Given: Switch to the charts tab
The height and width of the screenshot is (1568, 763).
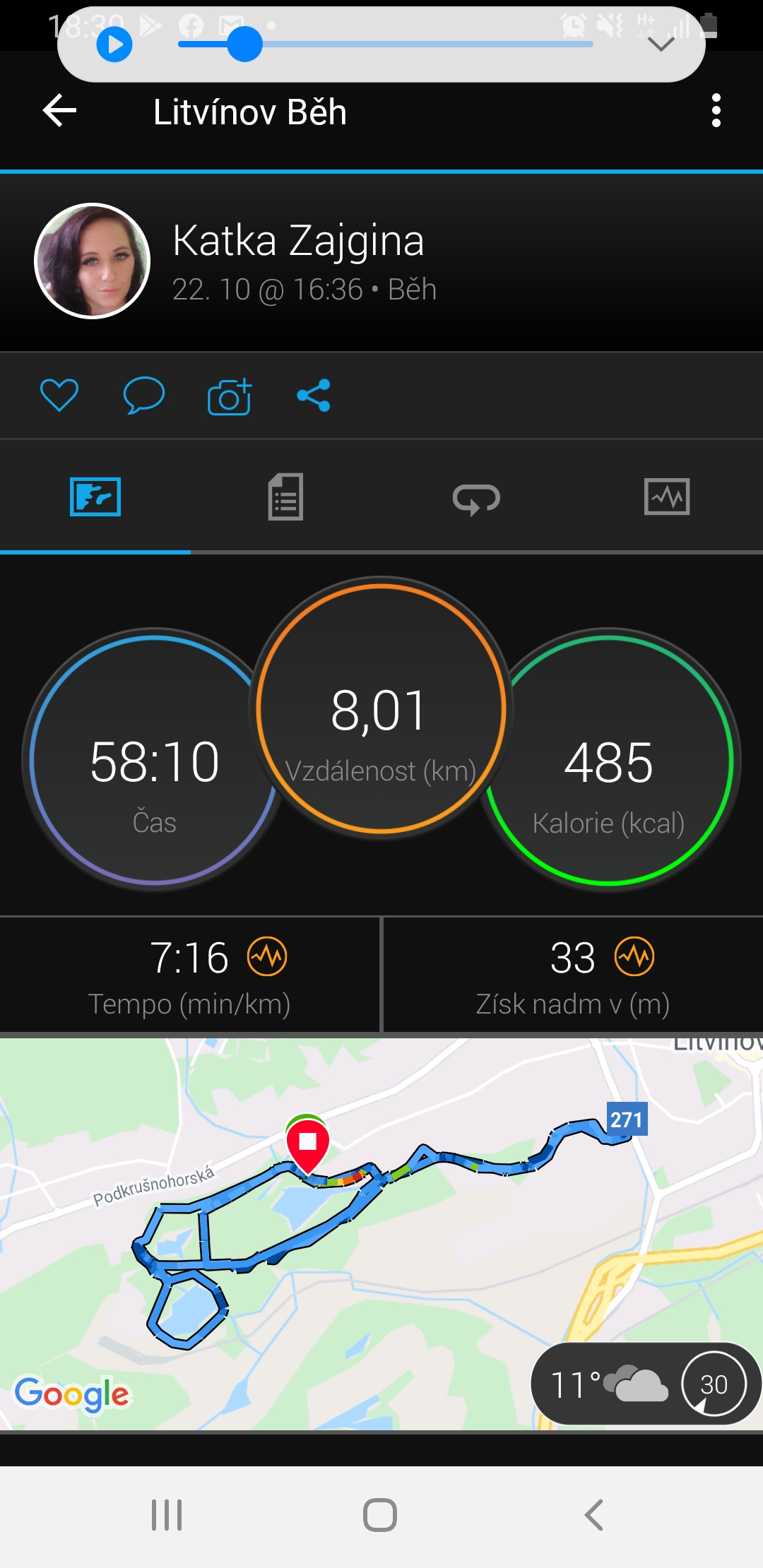Looking at the screenshot, I should click(x=667, y=497).
